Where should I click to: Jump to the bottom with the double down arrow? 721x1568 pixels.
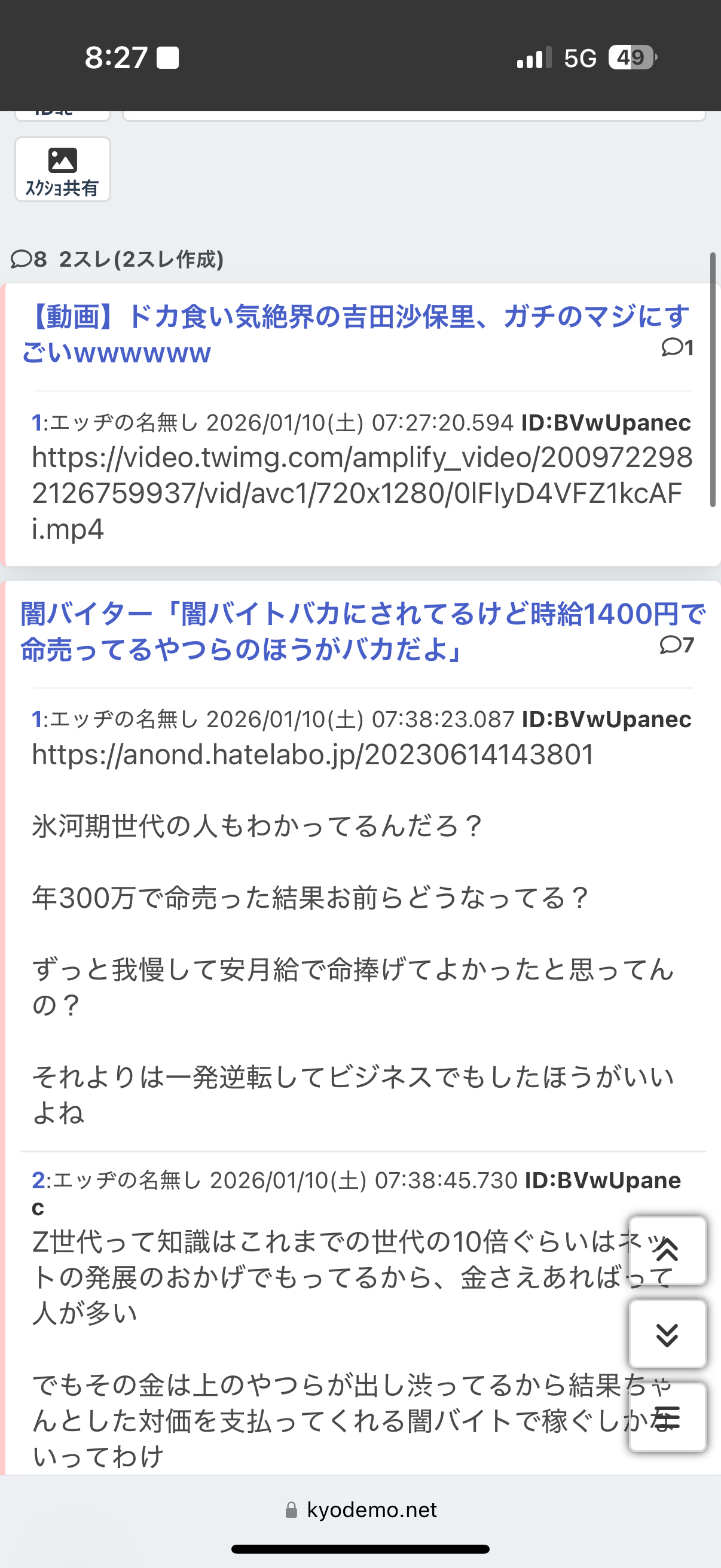click(667, 1334)
